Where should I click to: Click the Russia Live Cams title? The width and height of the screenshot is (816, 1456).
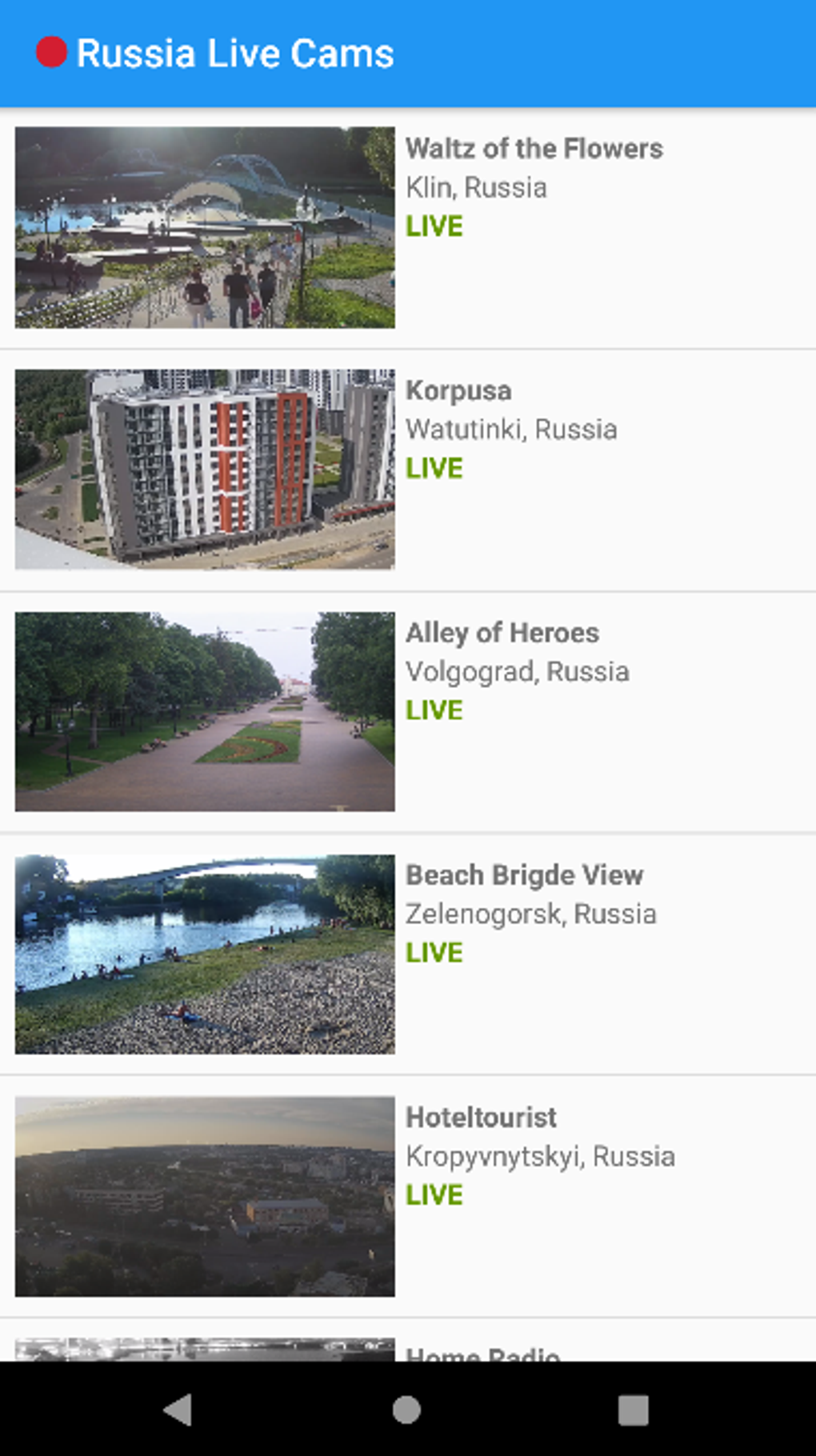point(235,51)
